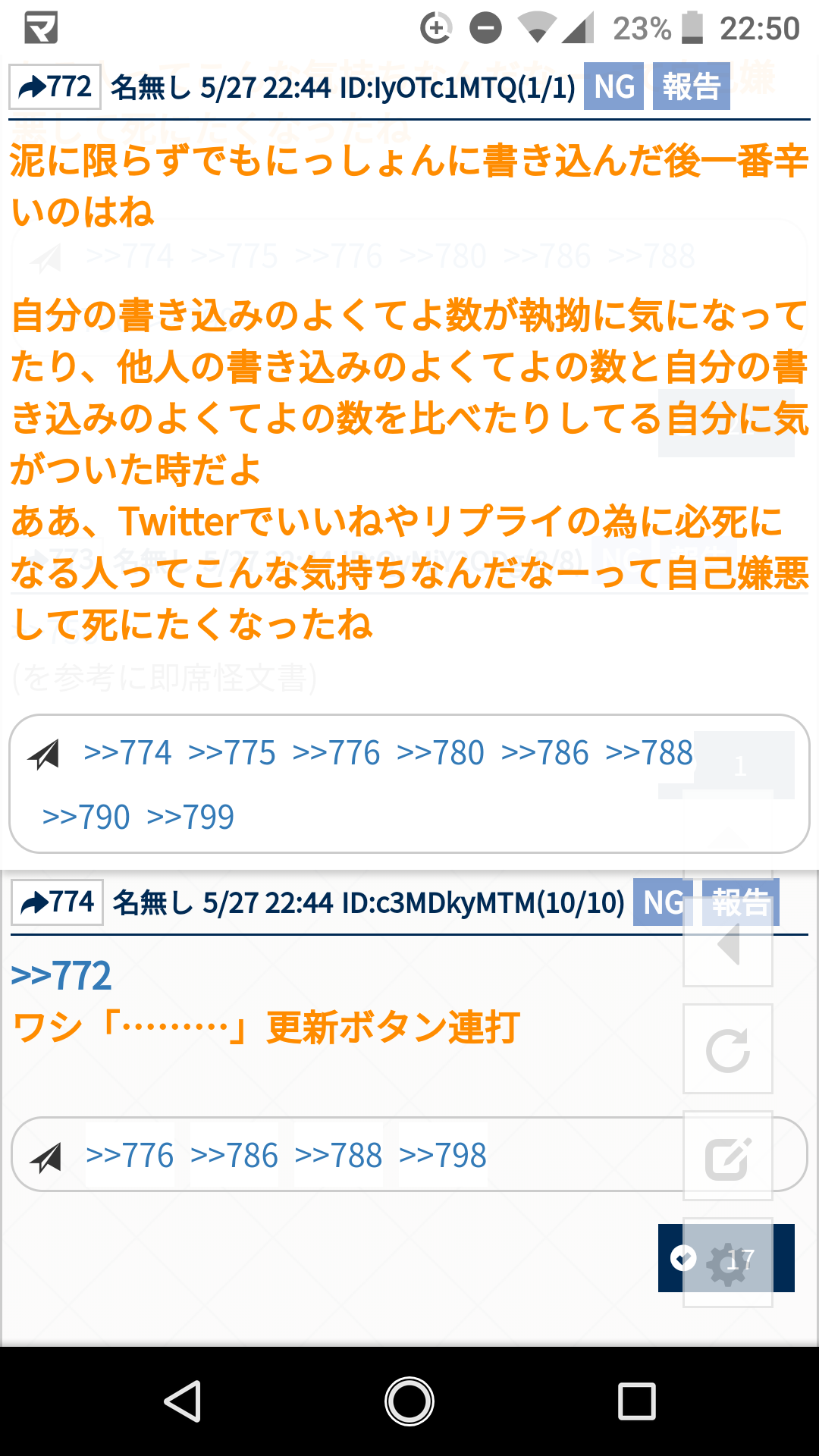The width and height of the screenshot is (819, 1456).
Task: Tap post number 772 reply button
Action: click(x=55, y=87)
